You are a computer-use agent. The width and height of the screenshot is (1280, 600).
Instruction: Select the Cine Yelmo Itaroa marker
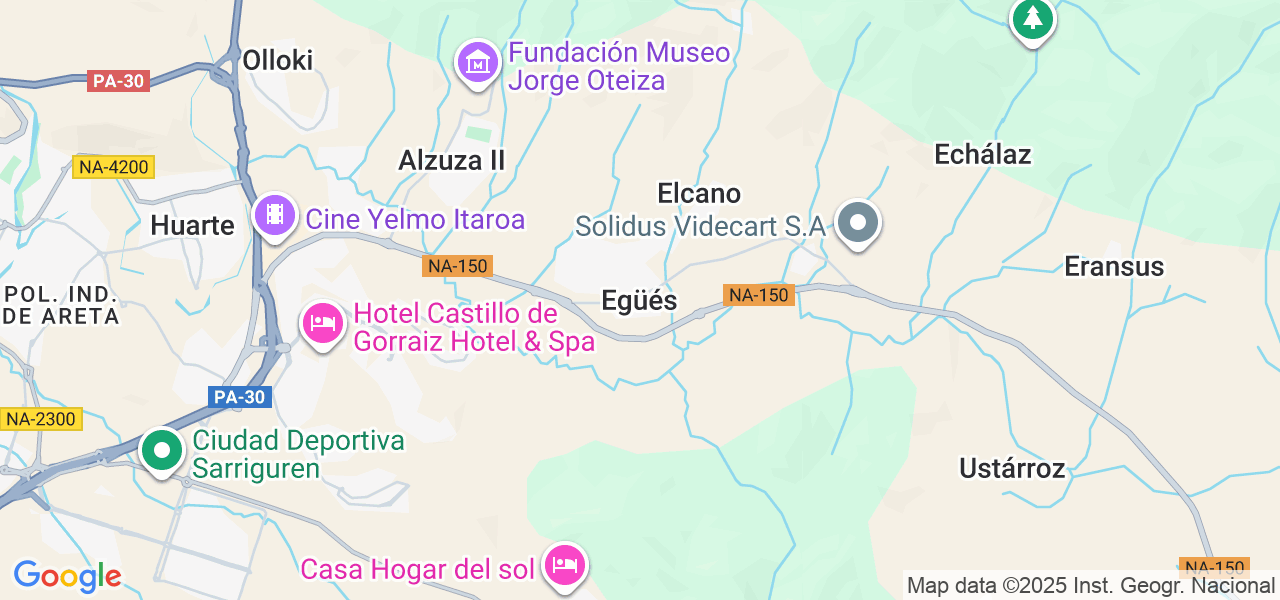(274, 215)
